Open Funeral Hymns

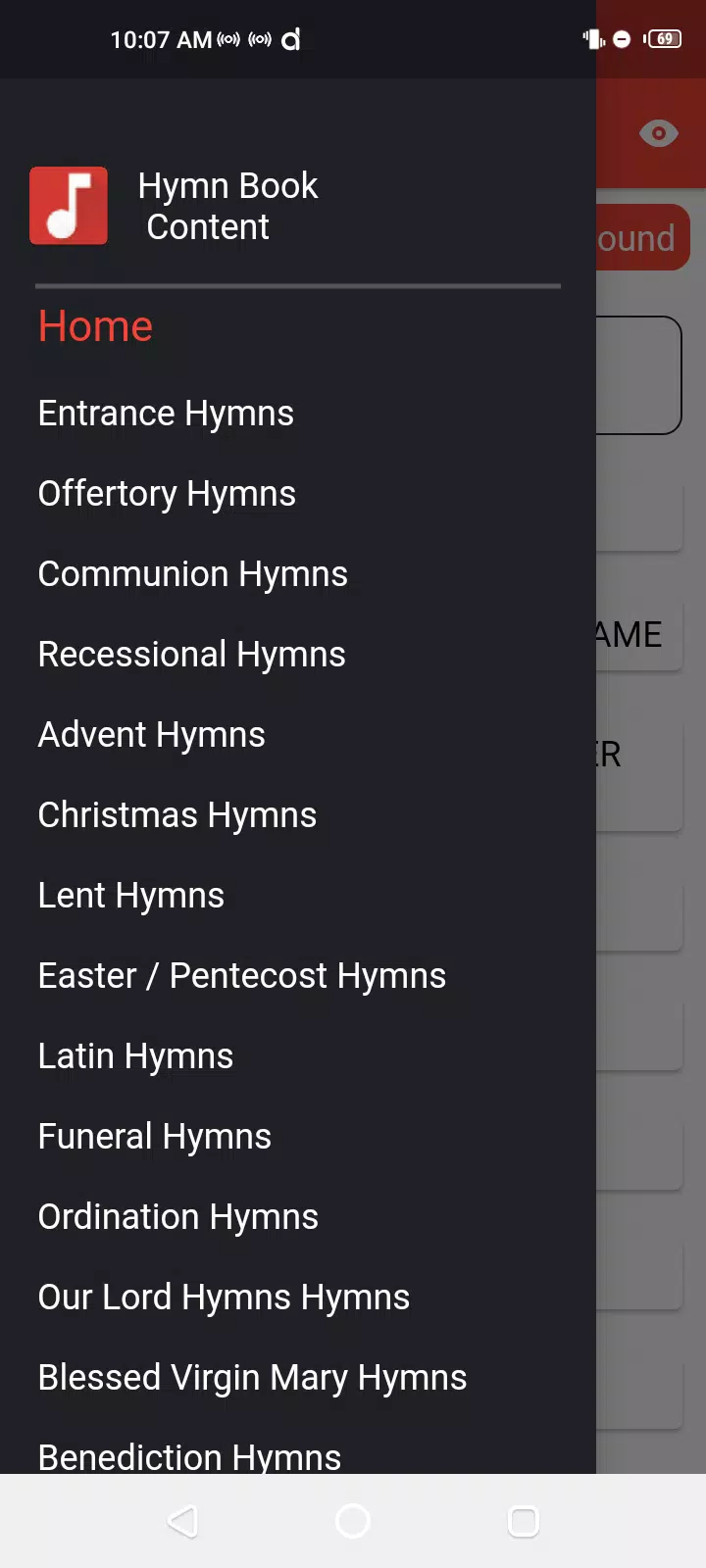[154, 1137]
